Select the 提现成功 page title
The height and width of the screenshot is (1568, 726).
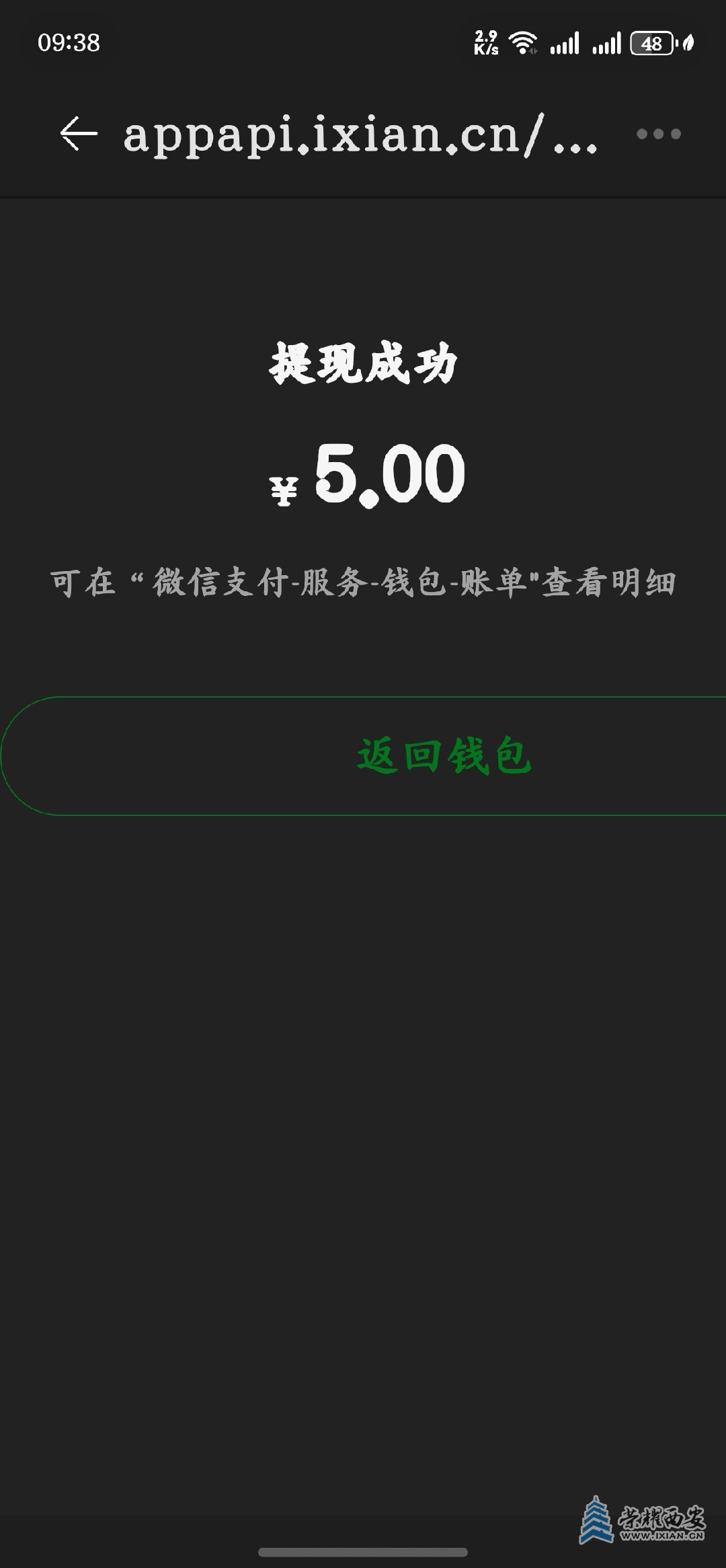pos(363,363)
